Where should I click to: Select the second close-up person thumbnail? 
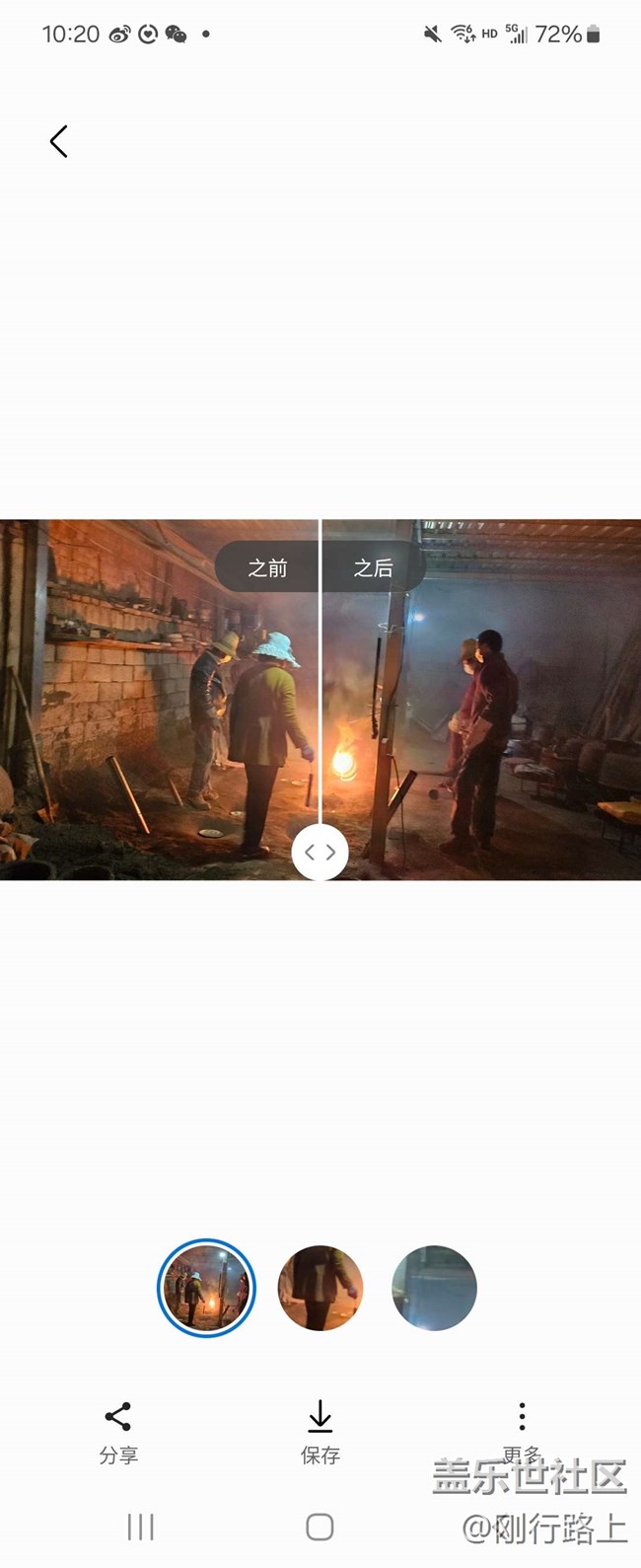pyautogui.click(x=320, y=1288)
